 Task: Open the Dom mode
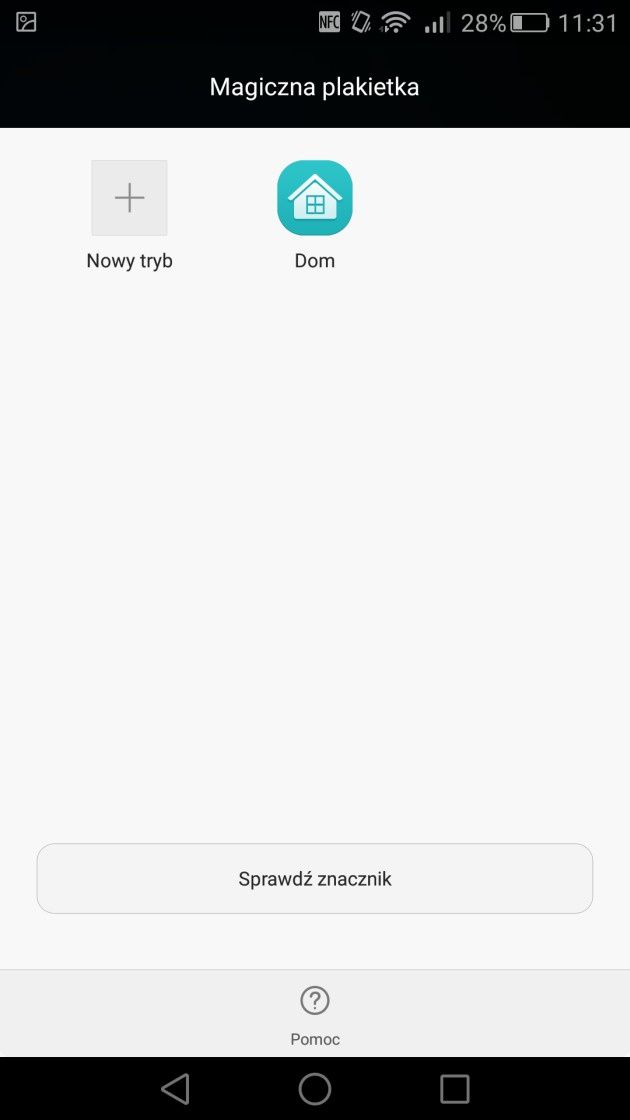[x=314, y=198]
